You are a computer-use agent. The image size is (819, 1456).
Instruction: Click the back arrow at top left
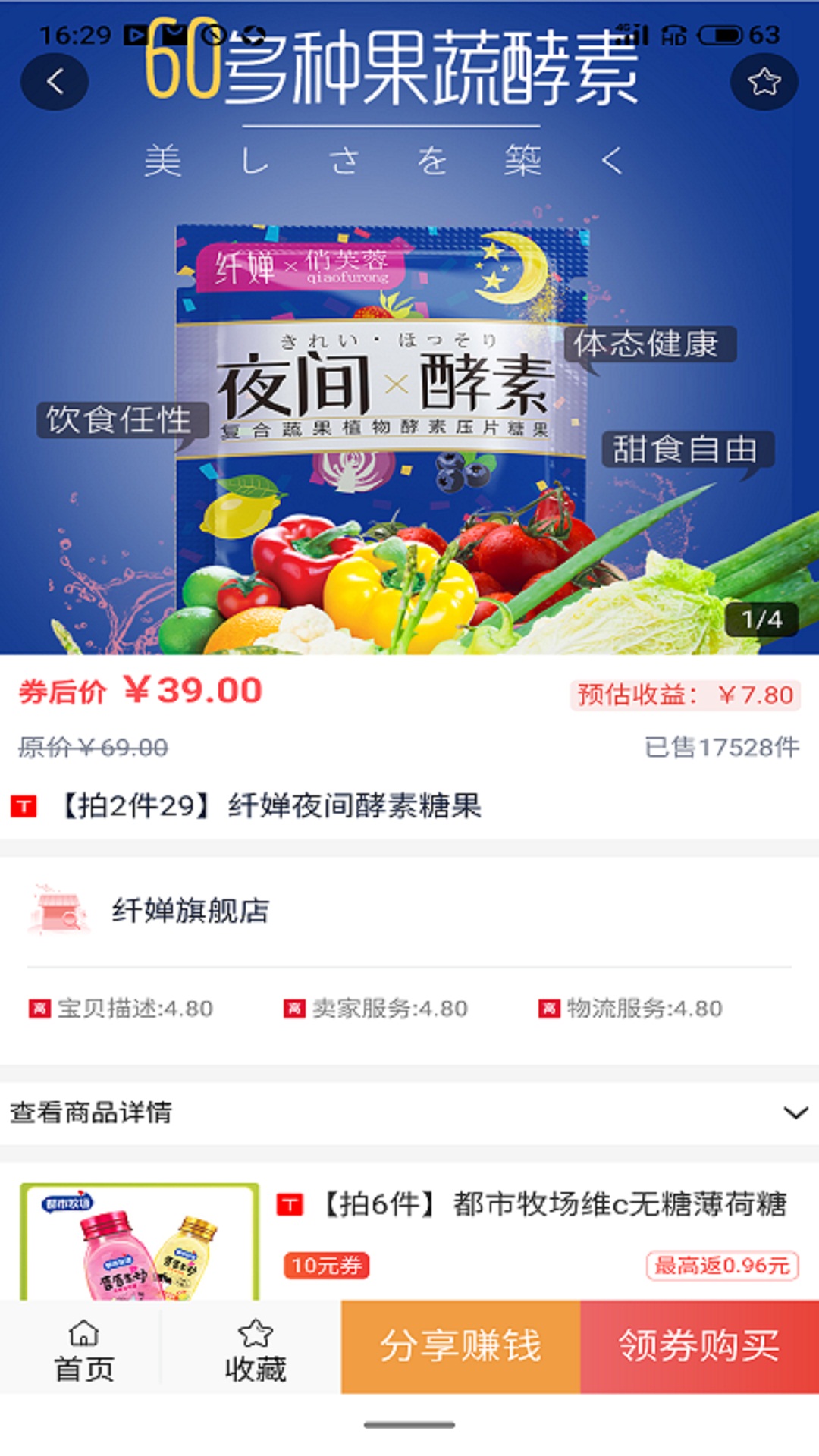coord(53,81)
